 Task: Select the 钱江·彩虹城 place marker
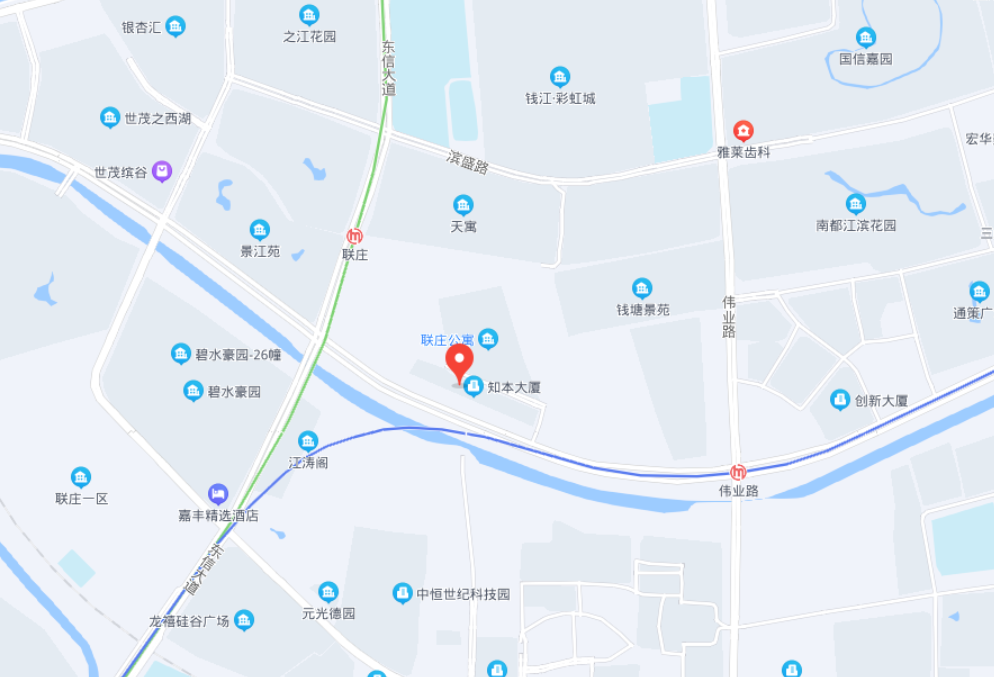(x=560, y=77)
